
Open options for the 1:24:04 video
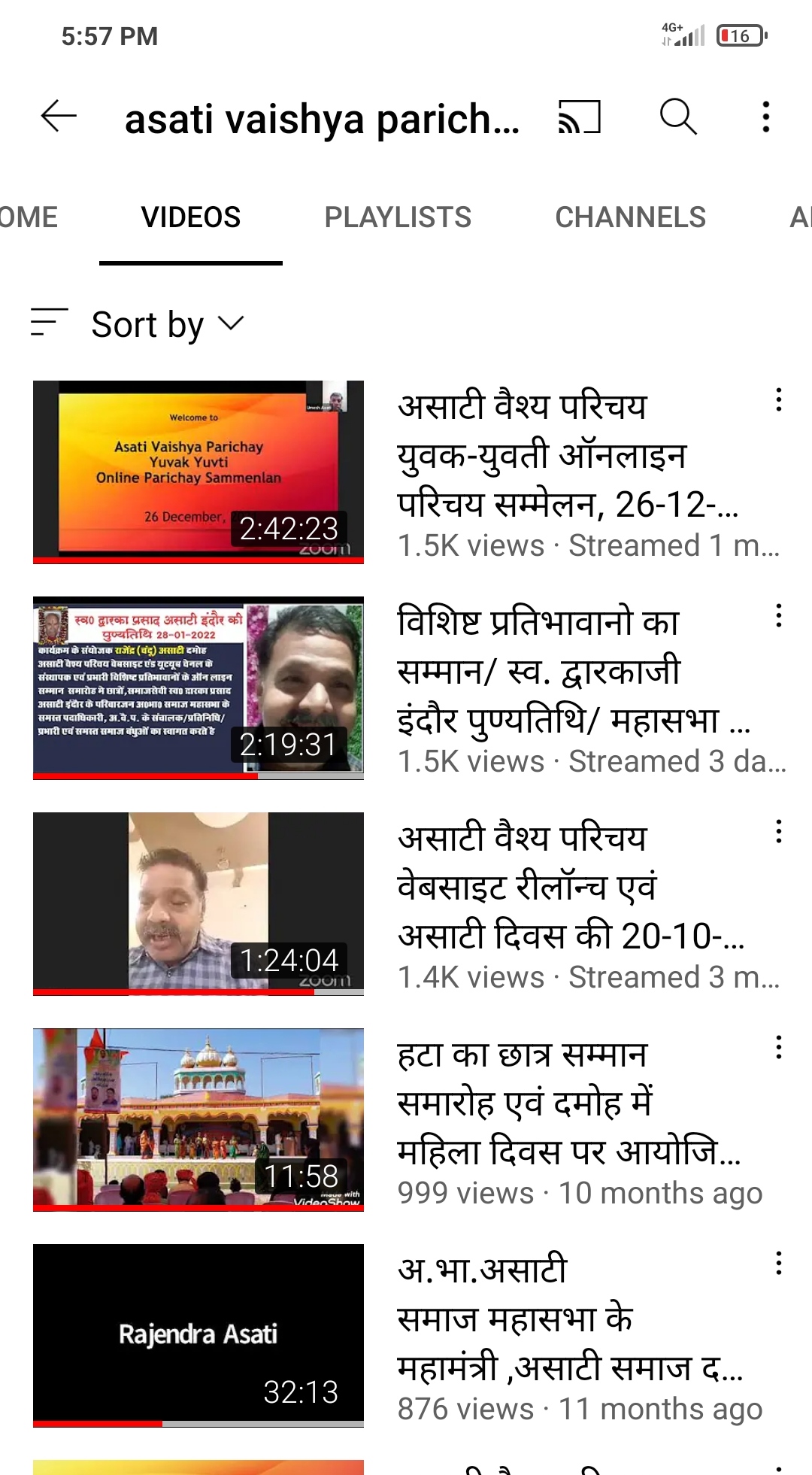point(779,832)
